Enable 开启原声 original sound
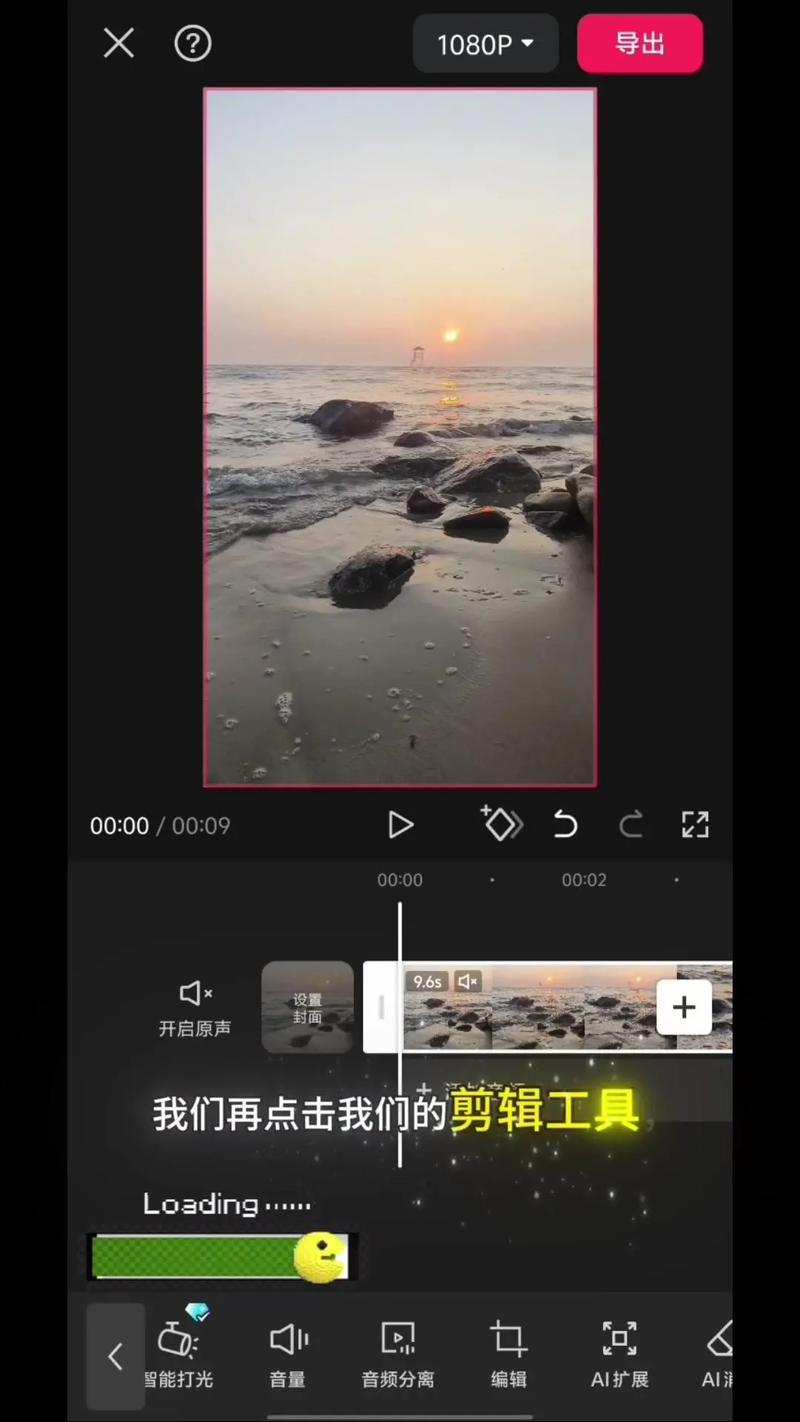 pos(194,1005)
